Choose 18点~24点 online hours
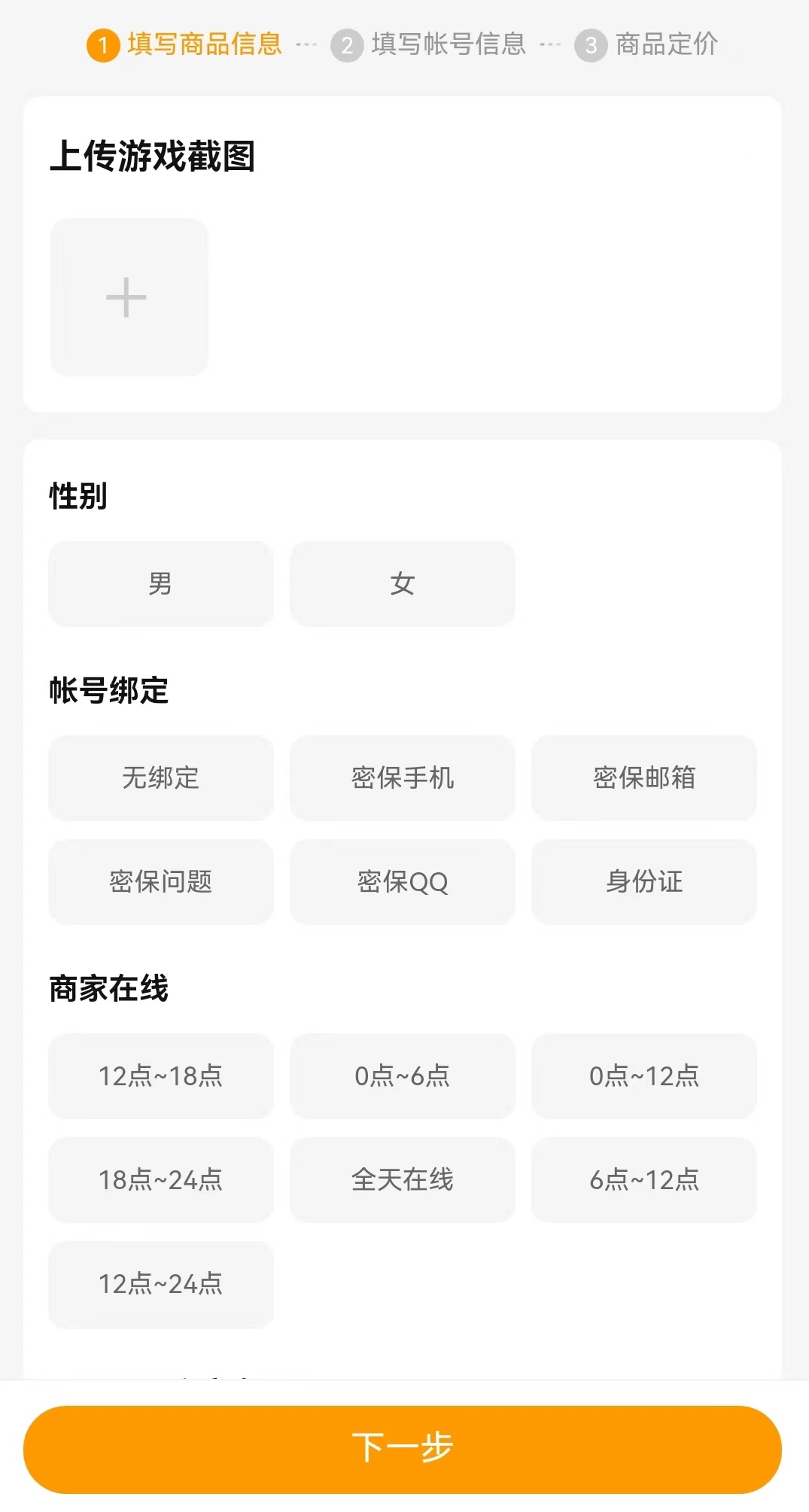 pyautogui.click(x=160, y=1180)
